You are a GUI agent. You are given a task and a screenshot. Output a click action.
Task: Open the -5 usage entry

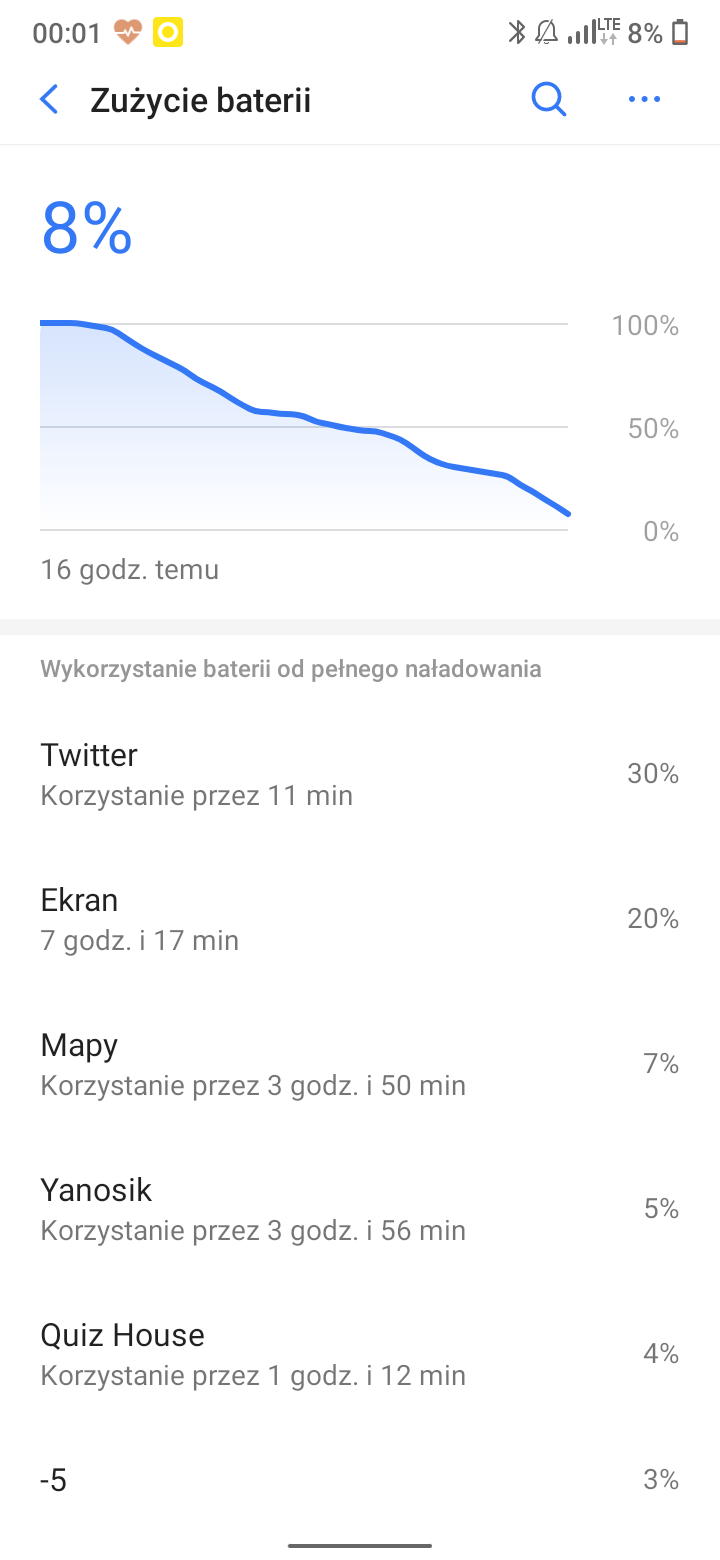coord(360,1480)
